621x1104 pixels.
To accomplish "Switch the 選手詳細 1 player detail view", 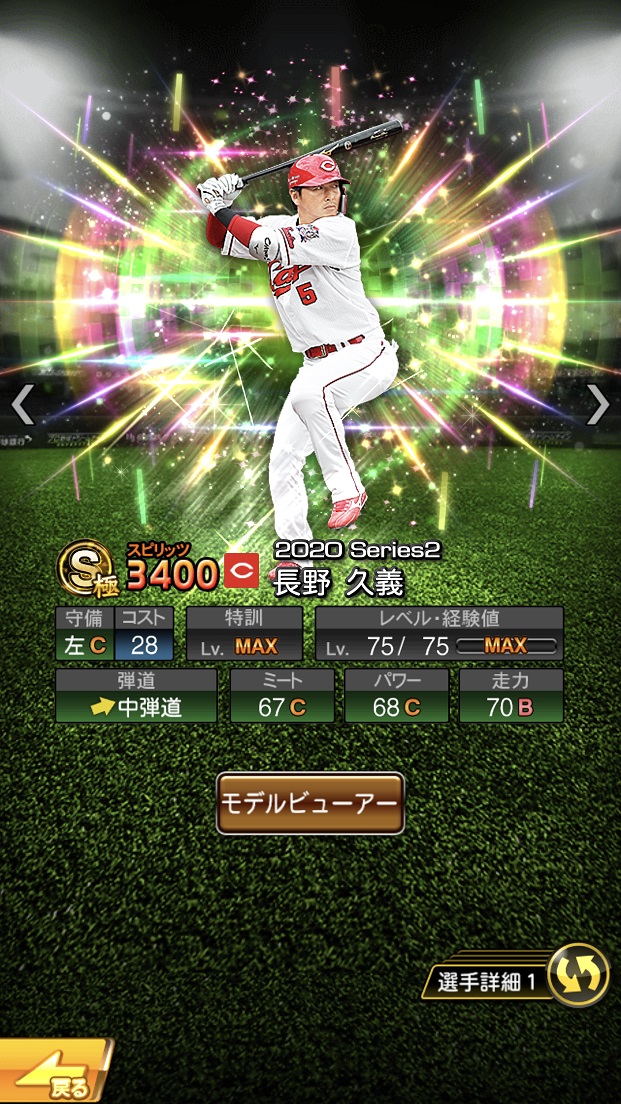I will (579, 974).
